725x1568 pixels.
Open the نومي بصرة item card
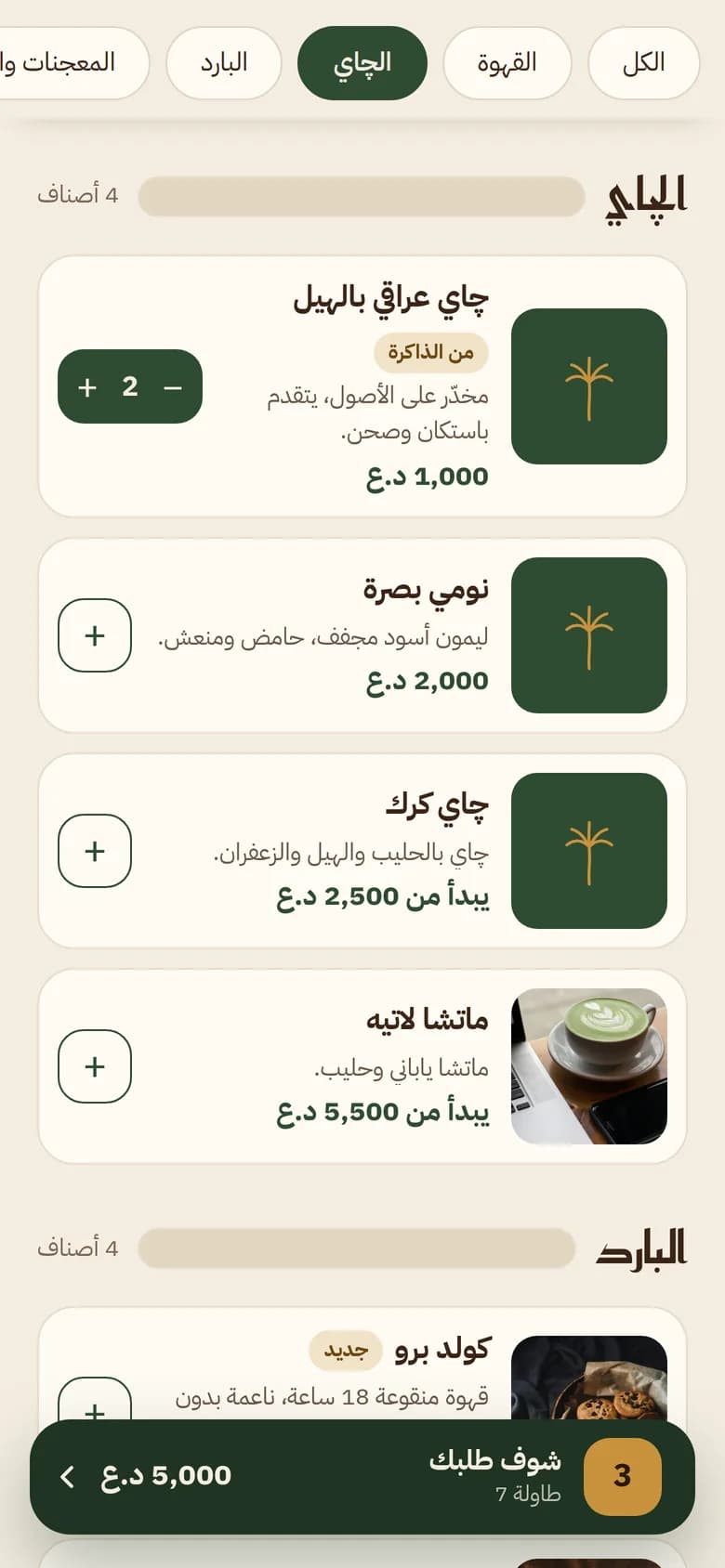point(362,635)
